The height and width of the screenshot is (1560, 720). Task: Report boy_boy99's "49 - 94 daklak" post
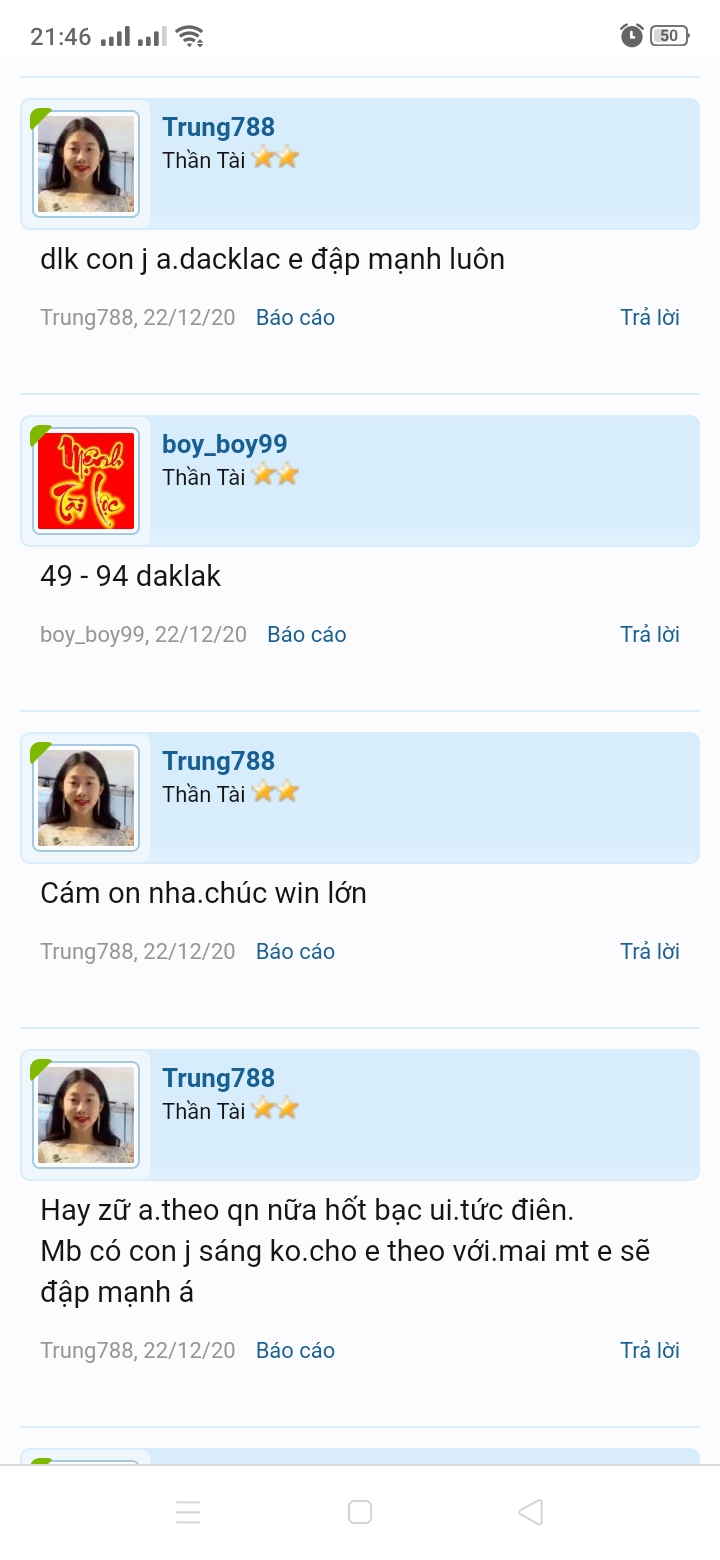306,634
